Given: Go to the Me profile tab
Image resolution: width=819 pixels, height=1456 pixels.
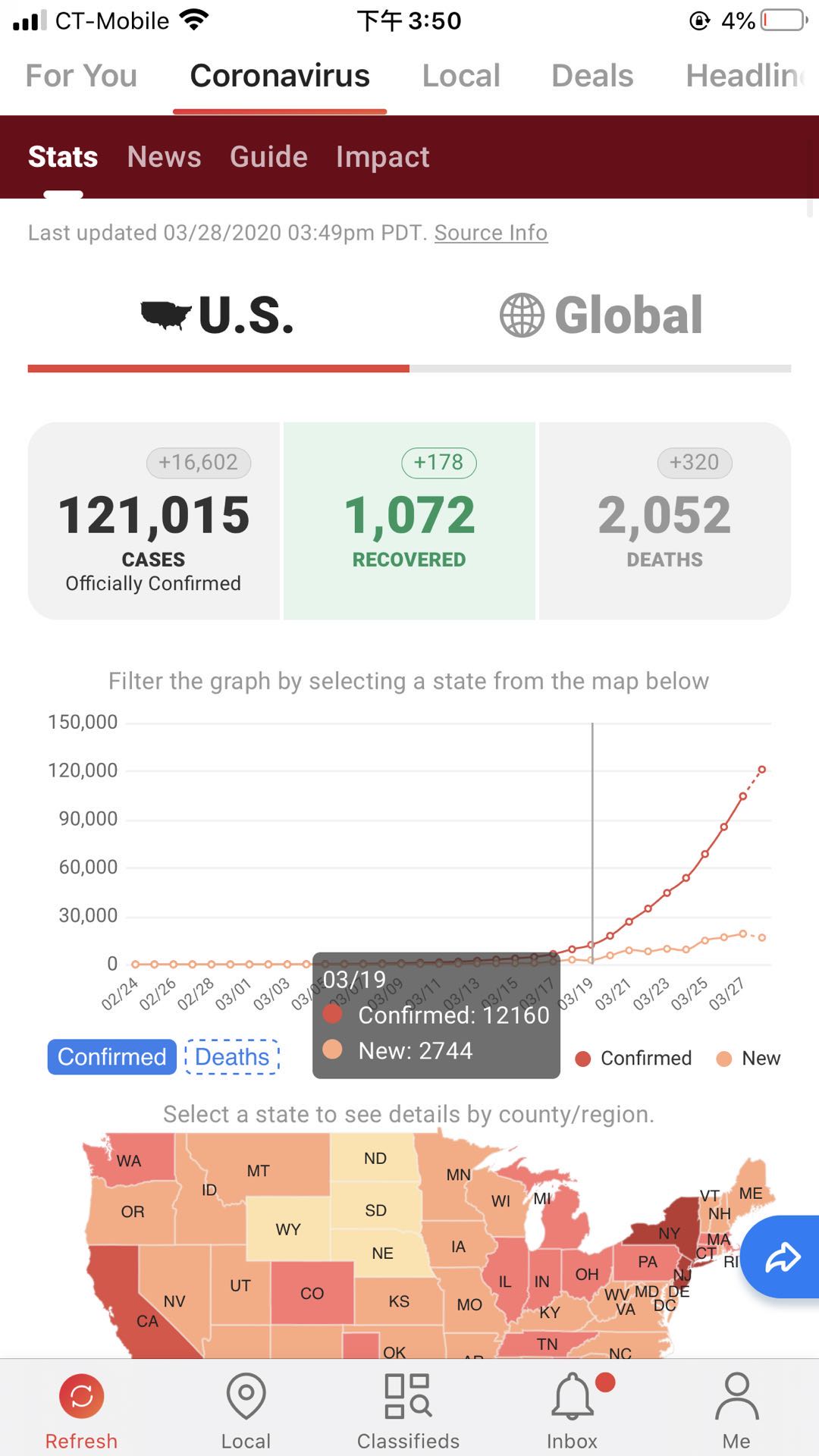Looking at the screenshot, I should (736, 1410).
